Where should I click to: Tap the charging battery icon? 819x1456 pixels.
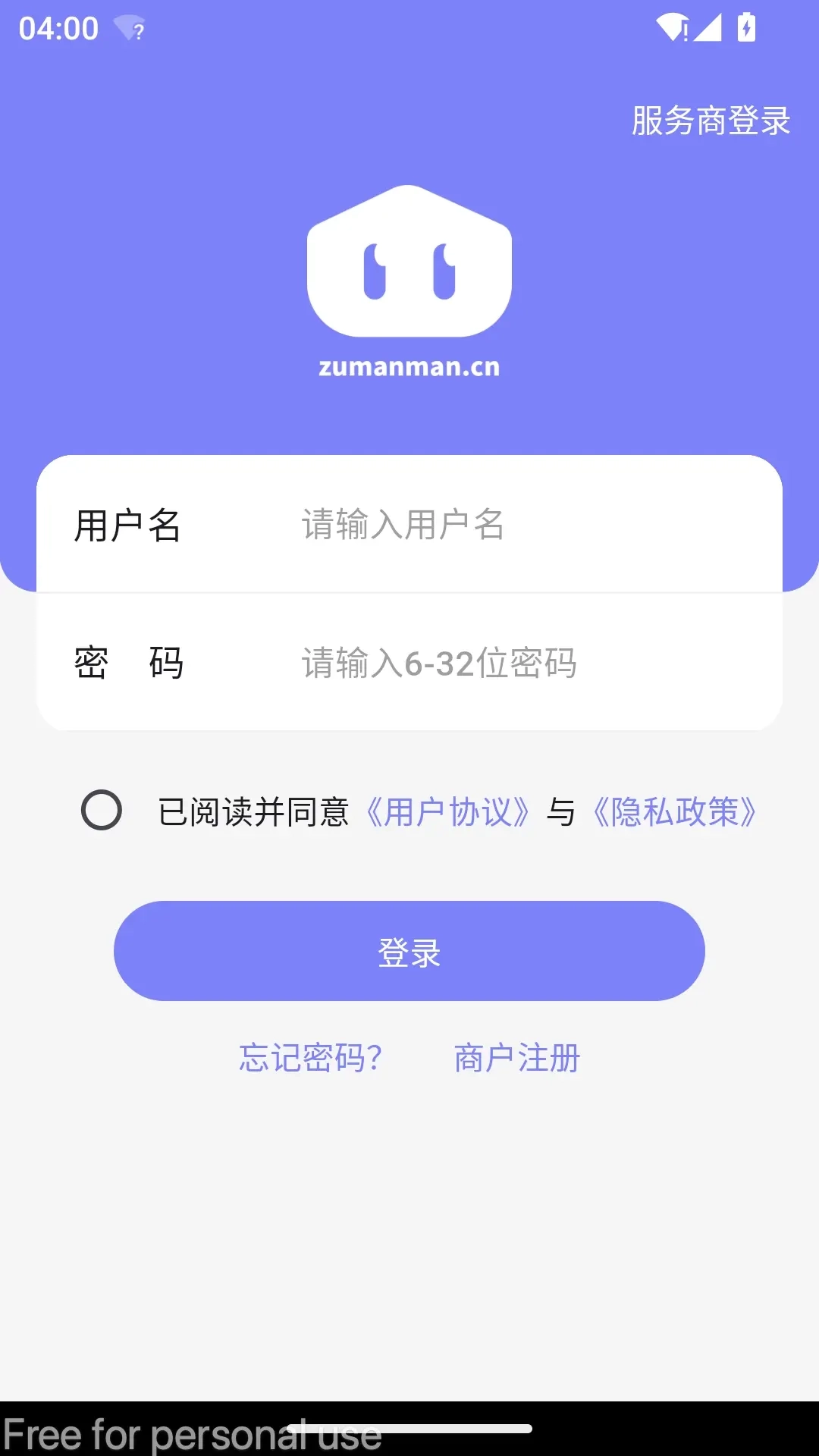745,27
